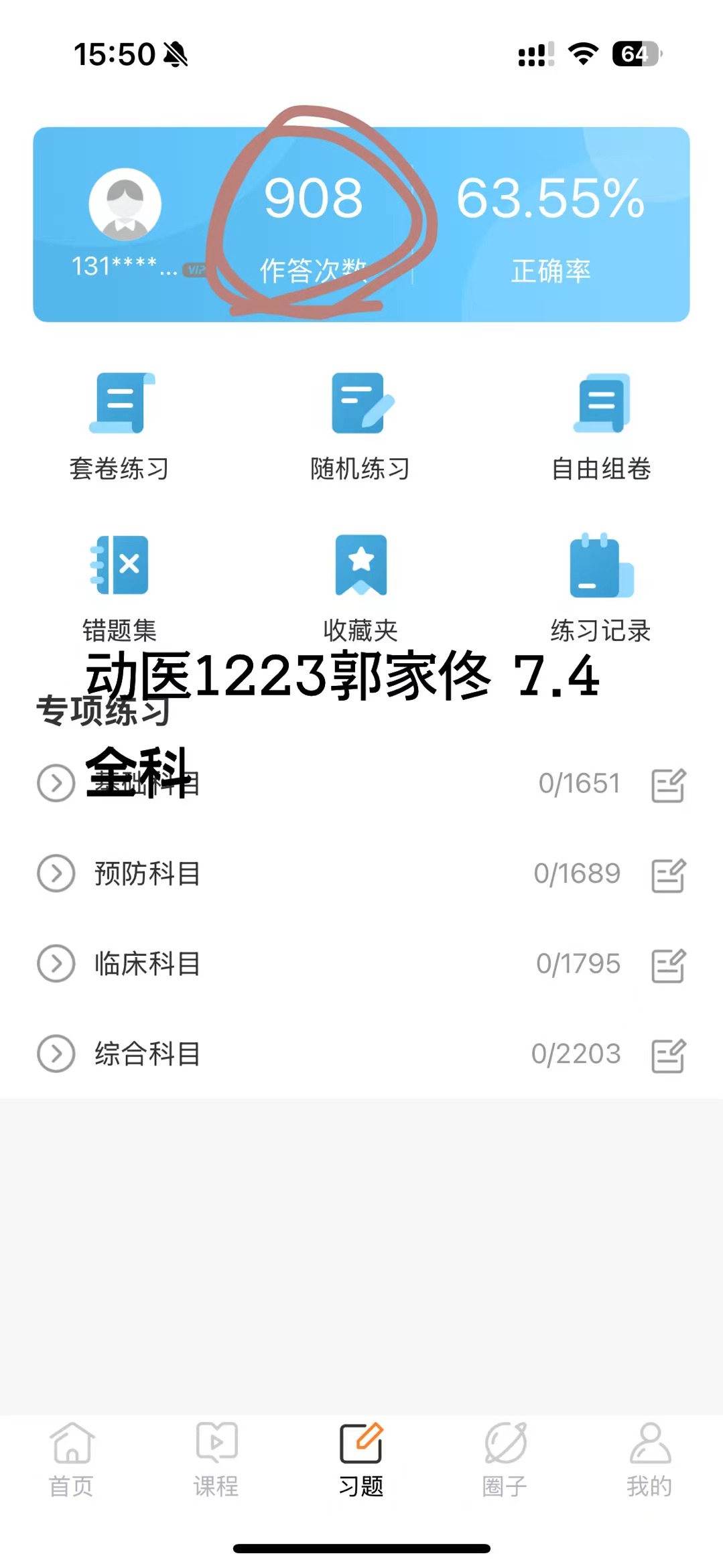This screenshot has height=1568, width=723.
Task: Open the 收藏夹 favorites folder
Action: (x=360, y=588)
